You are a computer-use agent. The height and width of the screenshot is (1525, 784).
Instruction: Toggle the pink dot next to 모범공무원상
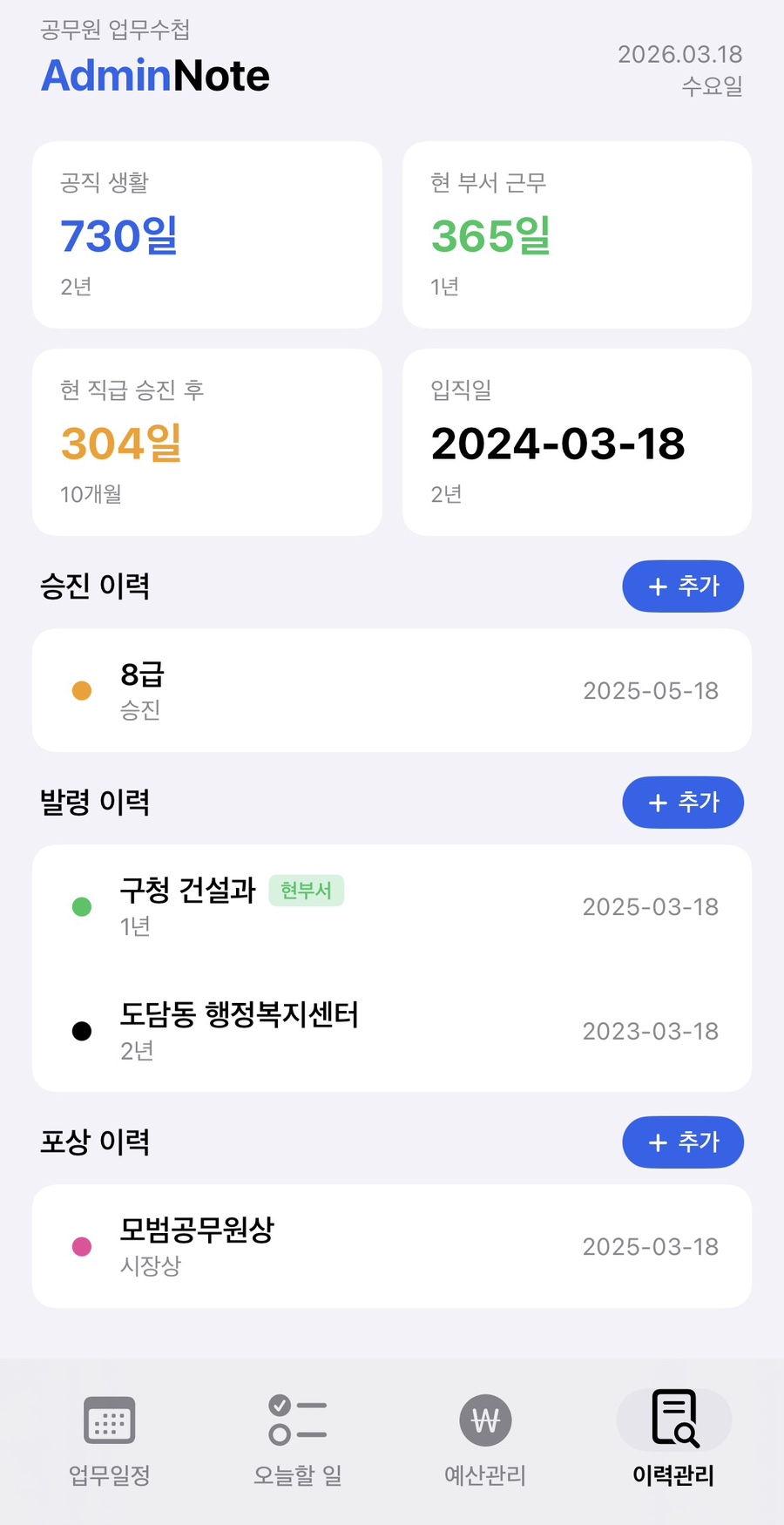tap(83, 1247)
